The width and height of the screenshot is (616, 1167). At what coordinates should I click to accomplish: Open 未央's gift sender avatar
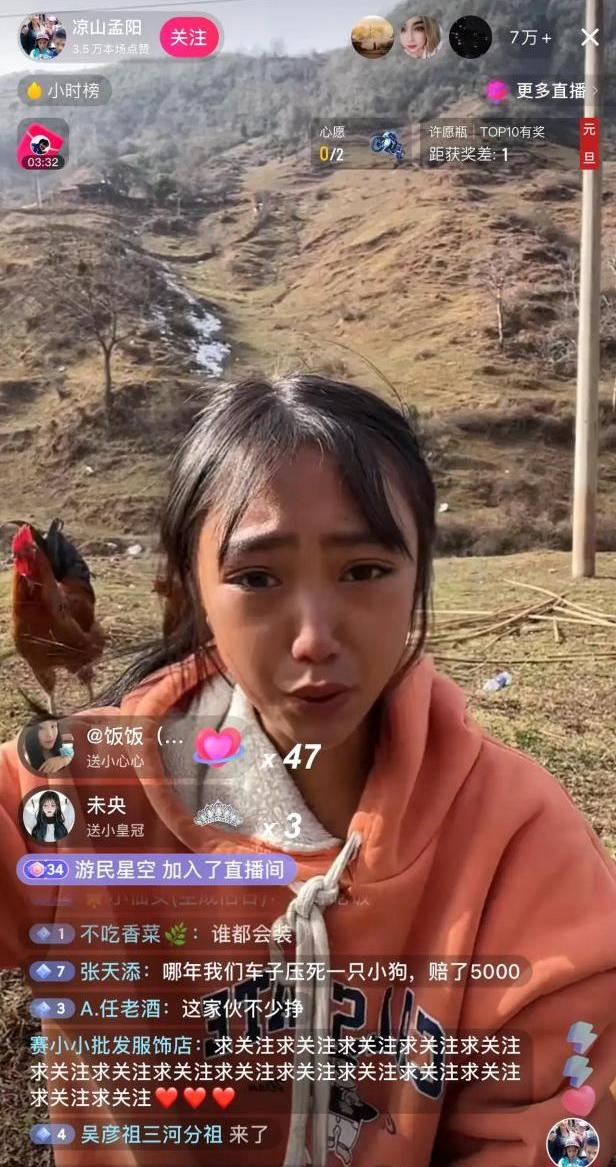(48, 816)
